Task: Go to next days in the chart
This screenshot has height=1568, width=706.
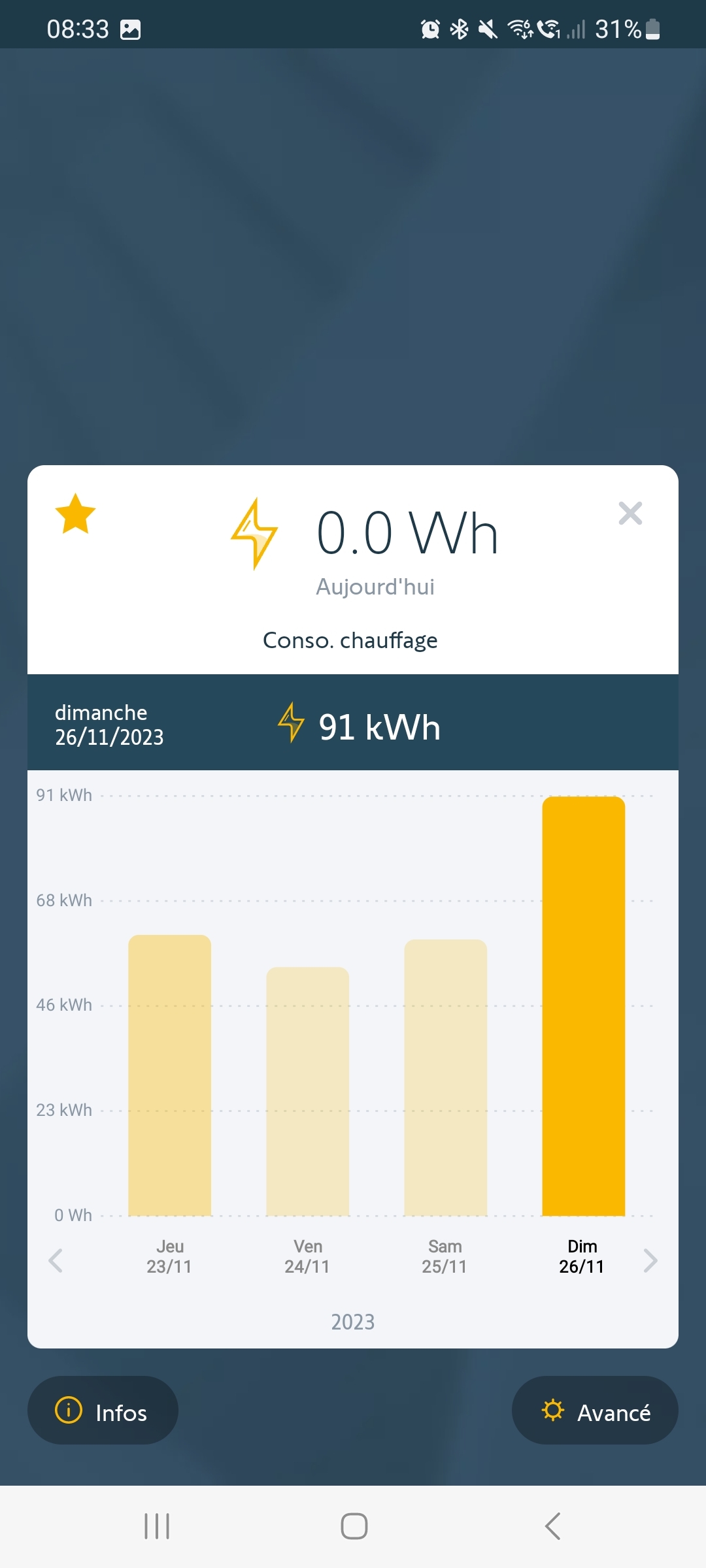Action: 650,1260
